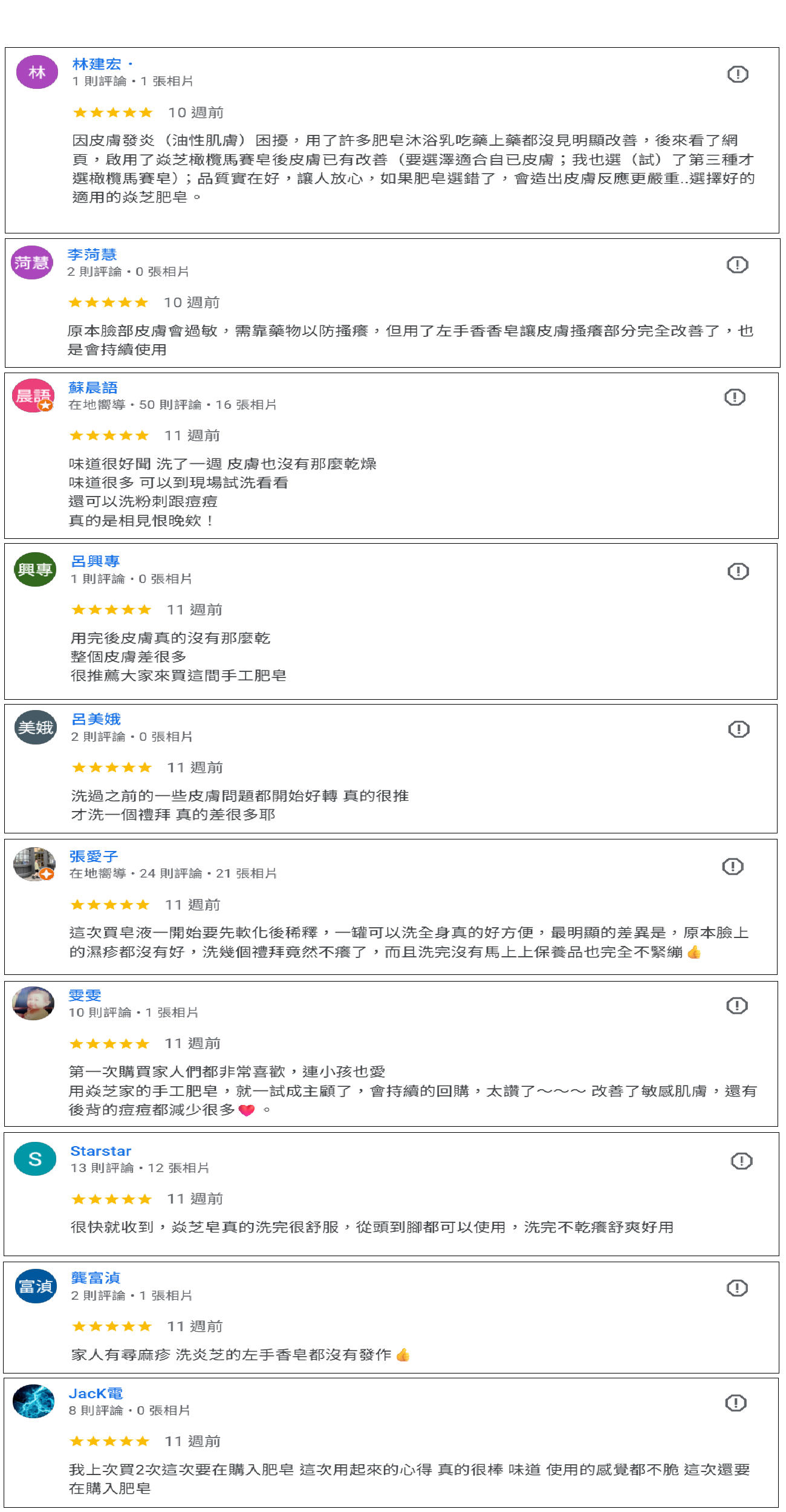Click the report icon on 李菂慧's review
Screen dimensions: 786x1512
click(736, 264)
